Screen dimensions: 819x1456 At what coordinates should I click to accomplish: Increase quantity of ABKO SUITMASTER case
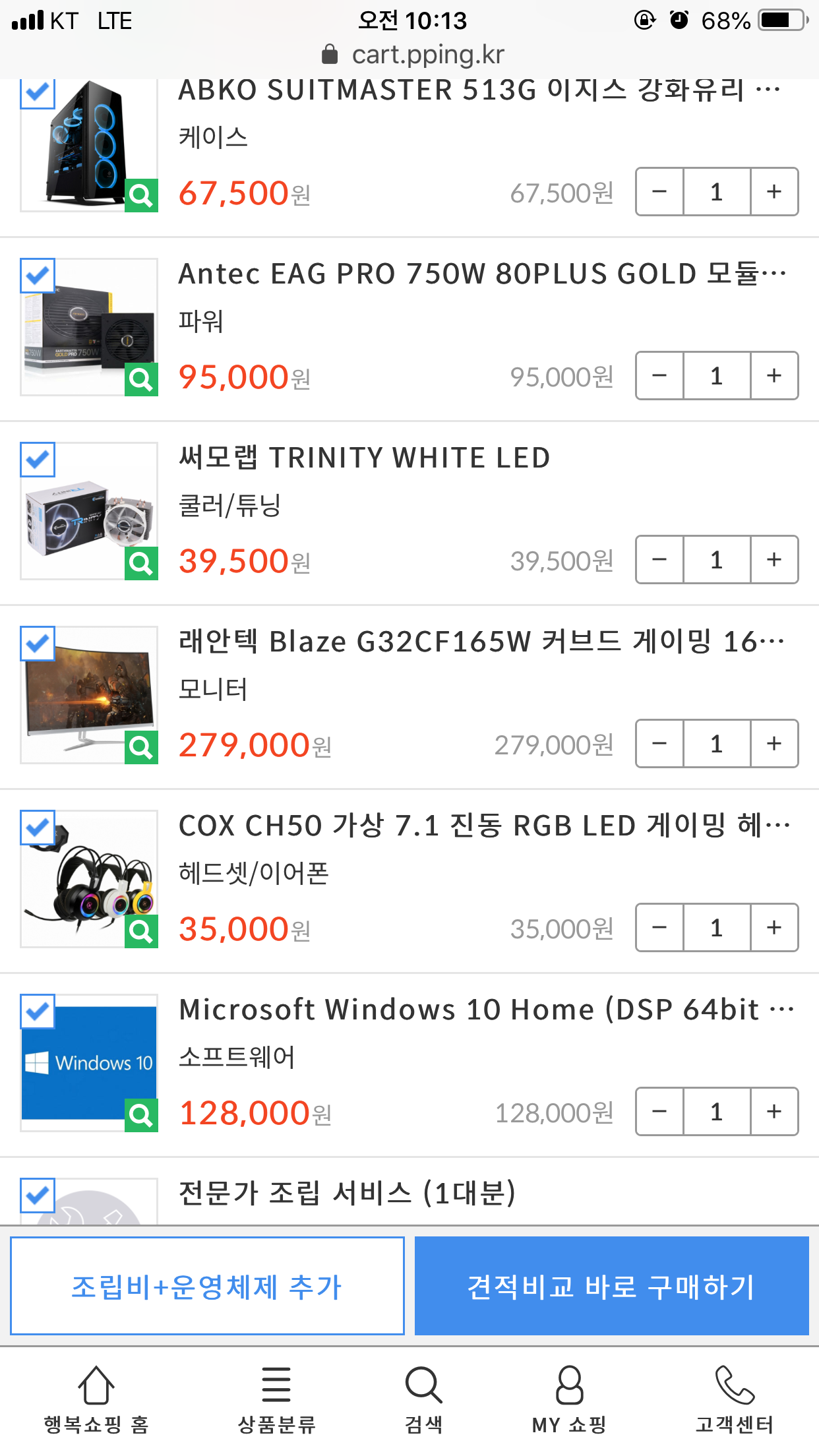point(774,192)
